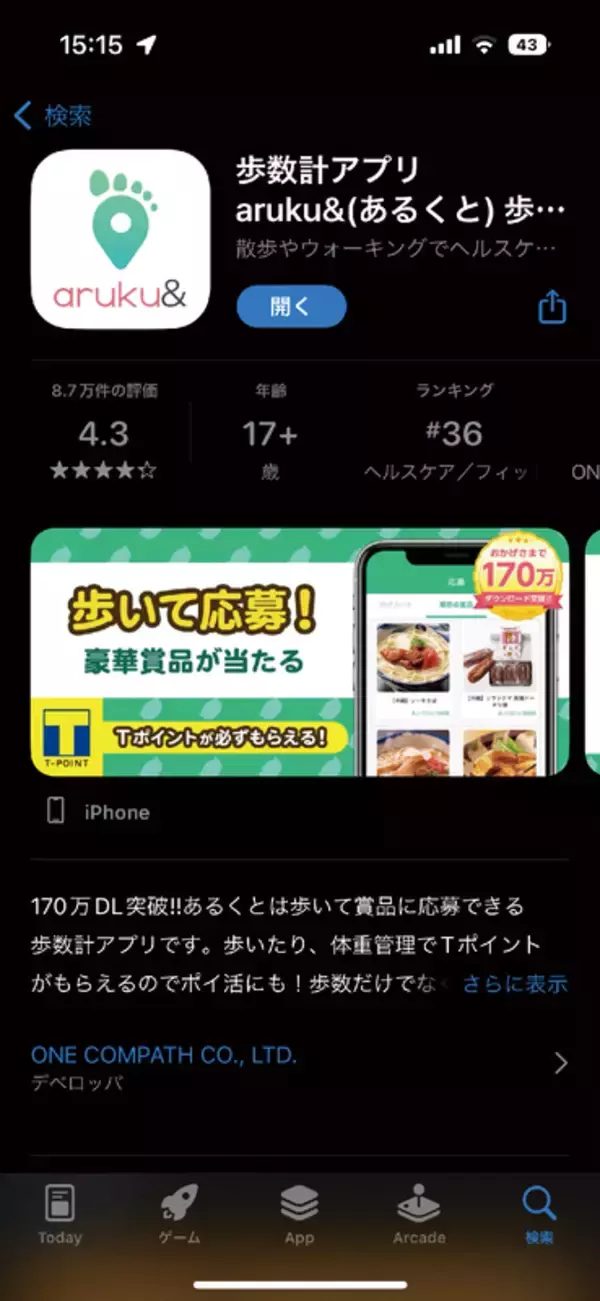Expand description with さらに表示

pyautogui.click(x=515, y=984)
